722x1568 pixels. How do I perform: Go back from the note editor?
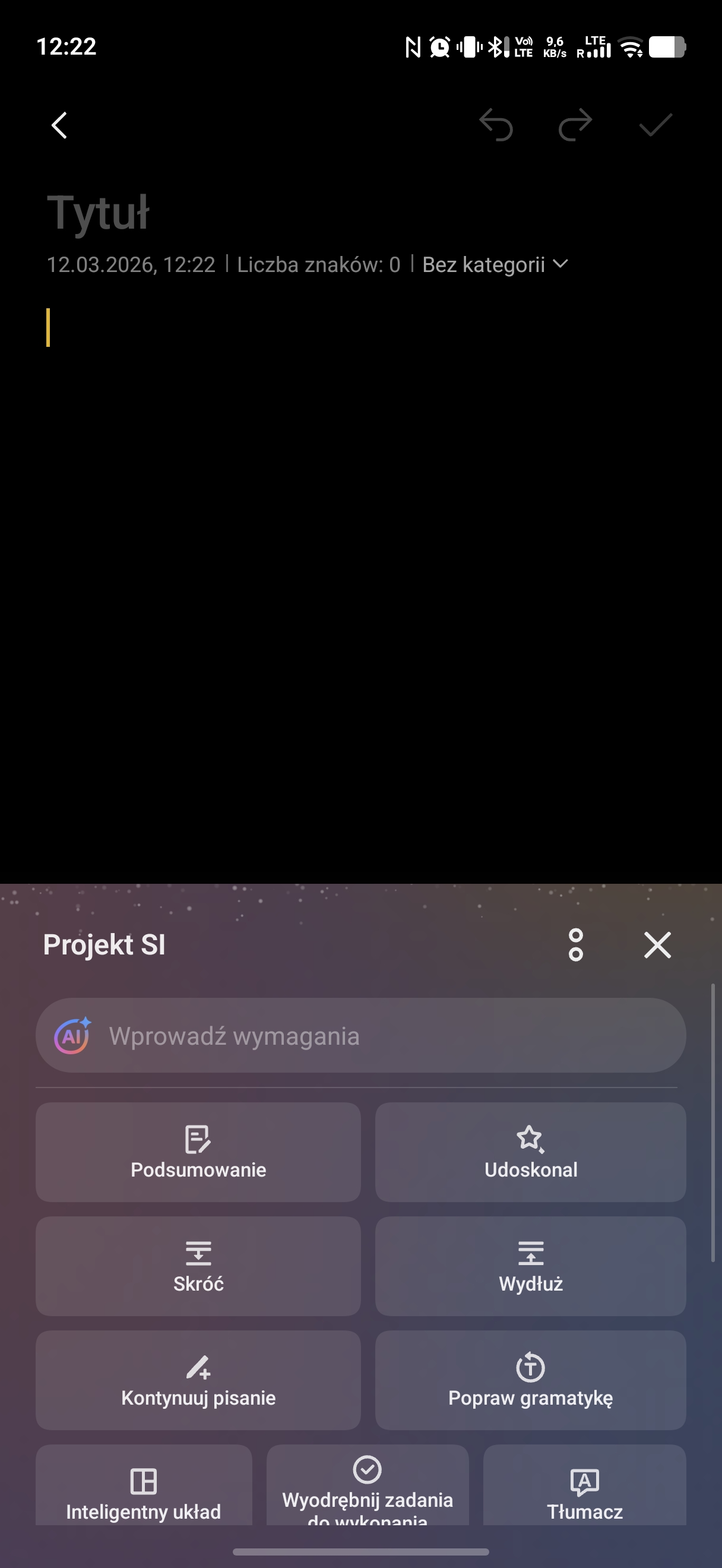click(x=59, y=125)
